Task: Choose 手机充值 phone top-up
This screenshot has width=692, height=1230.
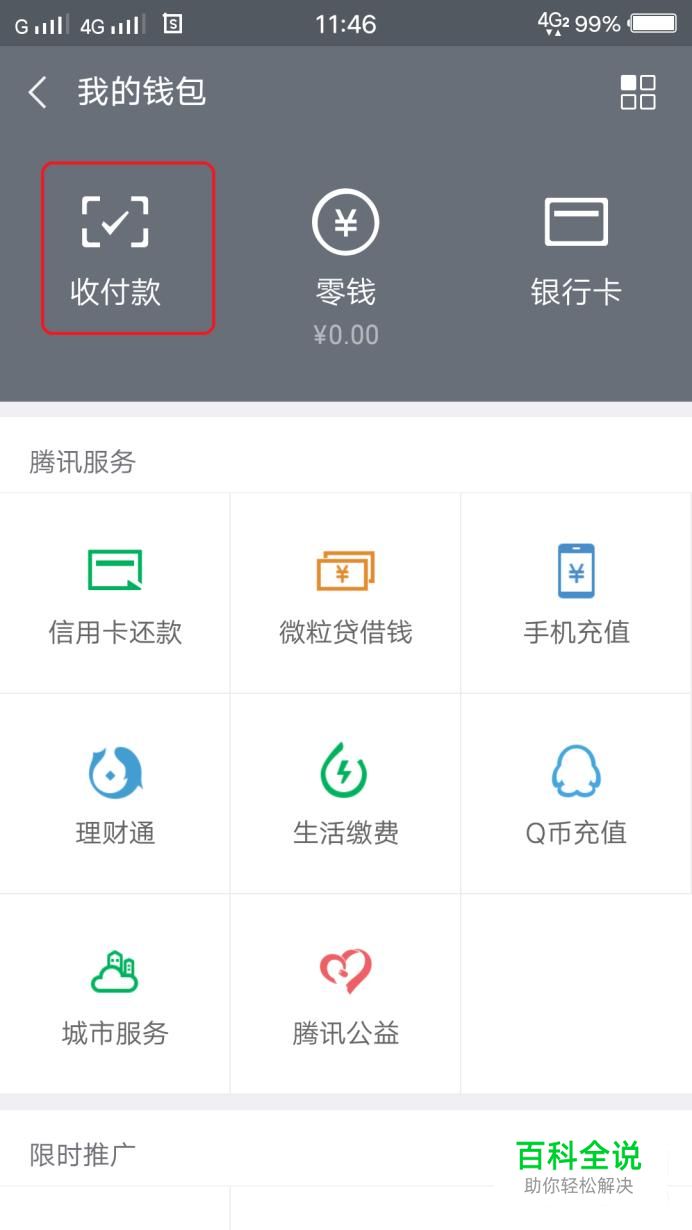Action: [576, 593]
